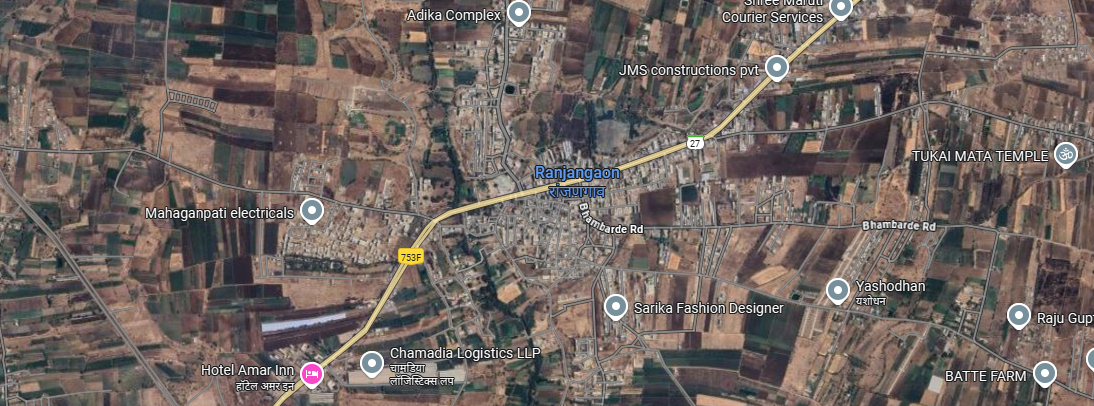The width and height of the screenshot is (1094, 406).
Task: Open the Chamadia Logistics LLP pin
Action: click(372, 362)
